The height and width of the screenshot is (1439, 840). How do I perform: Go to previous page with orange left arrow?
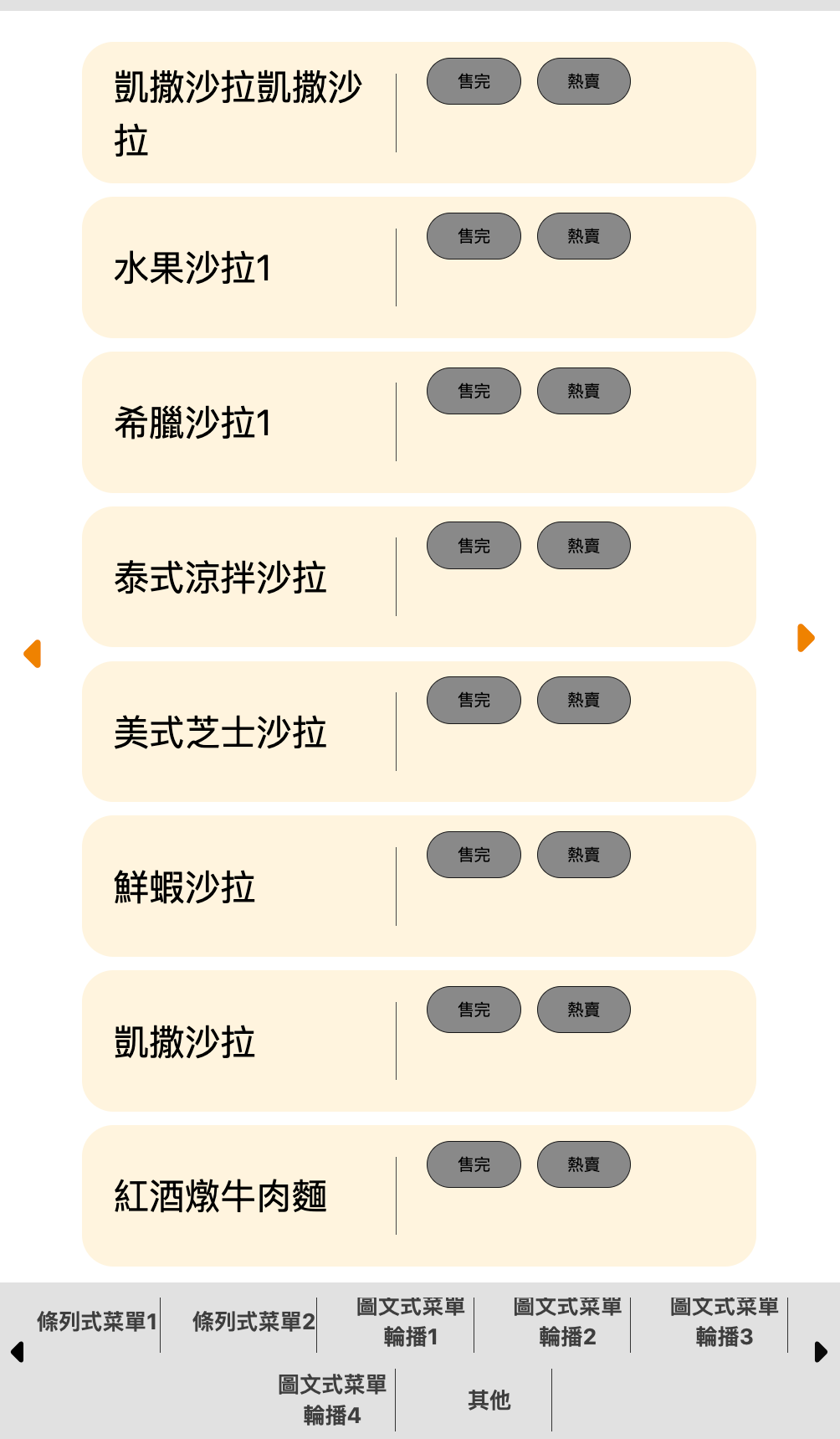[x=33, y=654]
